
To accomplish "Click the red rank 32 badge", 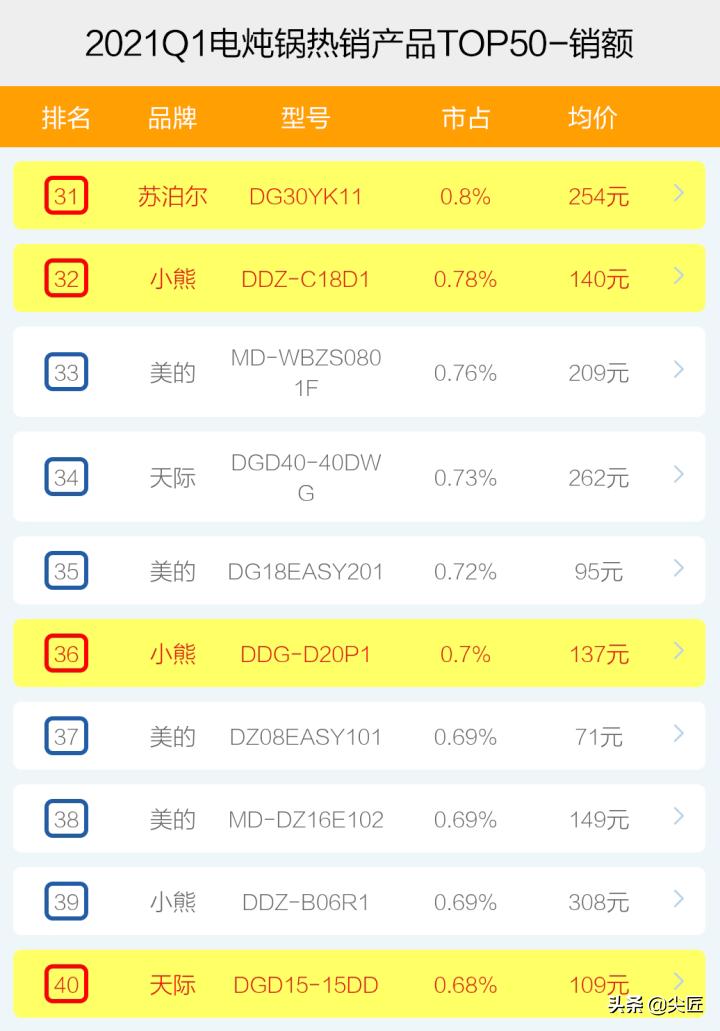I will tap(64, 279).
